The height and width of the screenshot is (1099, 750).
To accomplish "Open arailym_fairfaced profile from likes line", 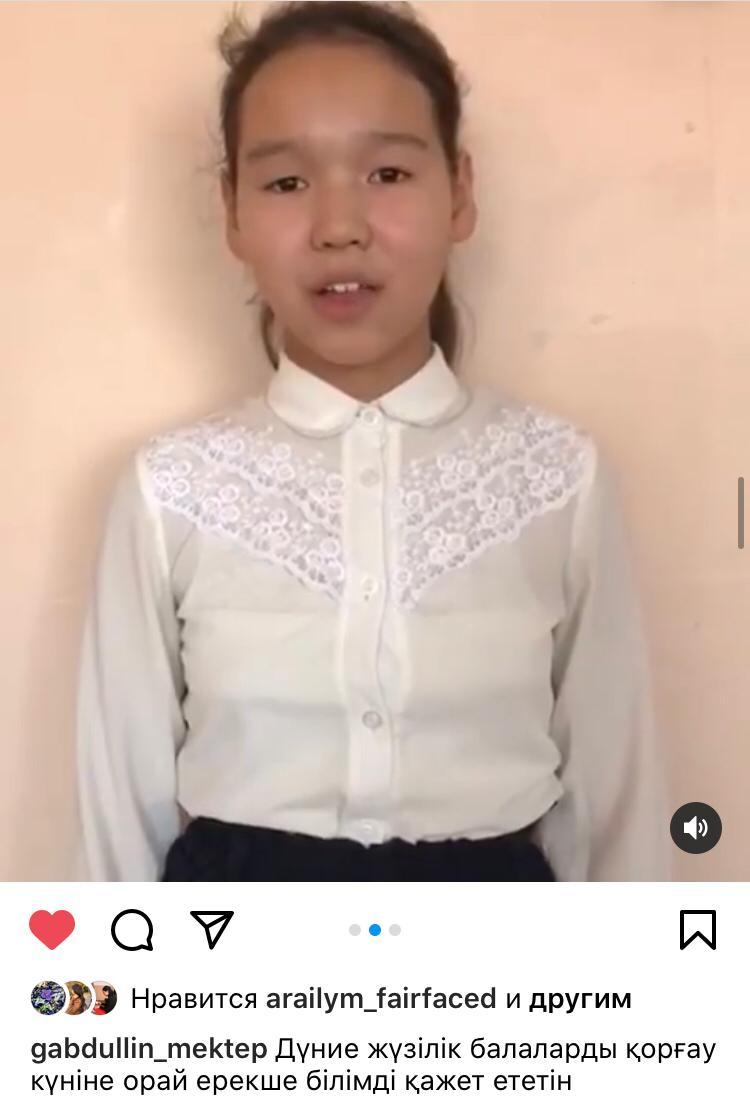I will 381,998.
